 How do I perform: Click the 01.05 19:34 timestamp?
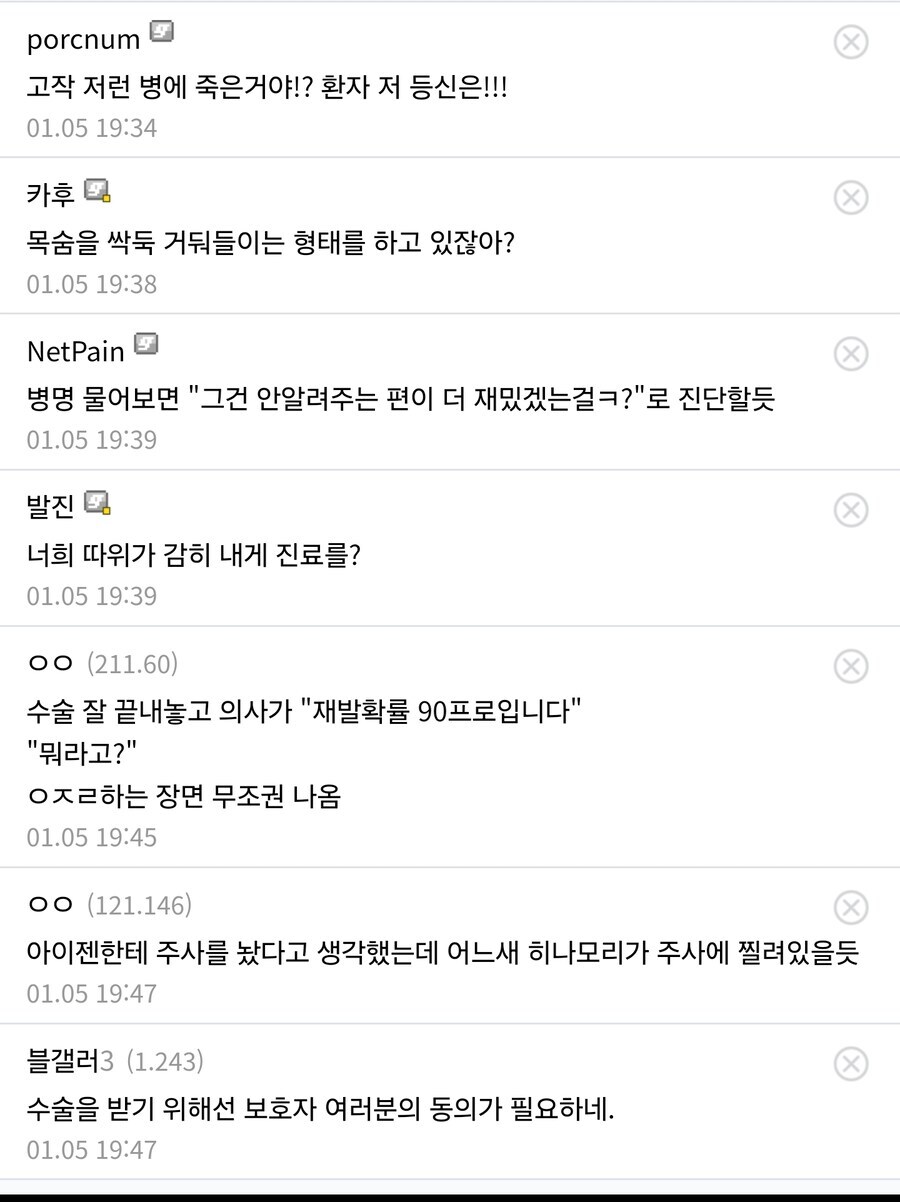point(91,127)
